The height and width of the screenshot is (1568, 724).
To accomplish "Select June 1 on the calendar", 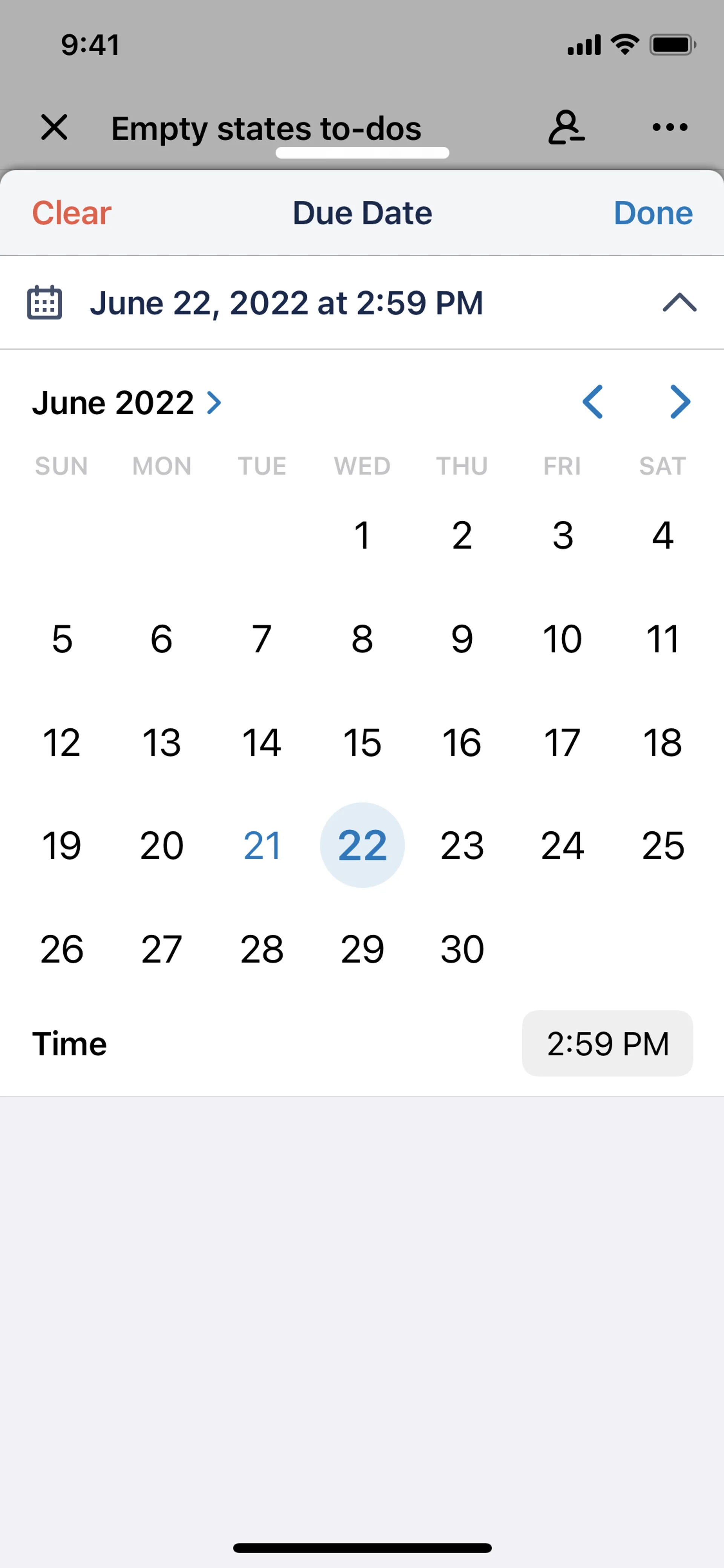I will tap(362, 536).
